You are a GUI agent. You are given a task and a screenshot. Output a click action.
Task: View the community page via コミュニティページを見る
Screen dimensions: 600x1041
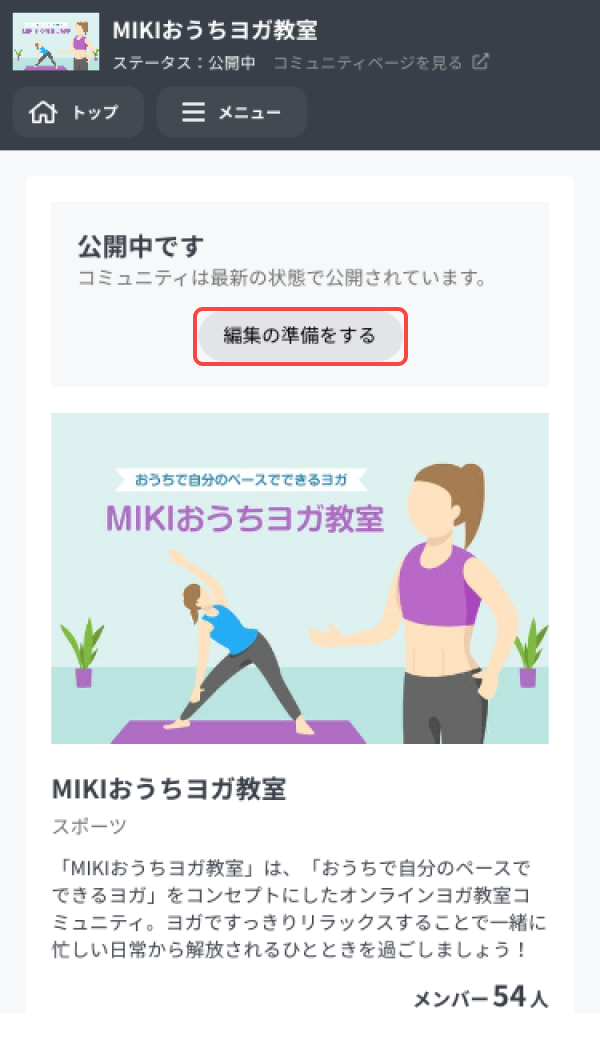(380, 63)
